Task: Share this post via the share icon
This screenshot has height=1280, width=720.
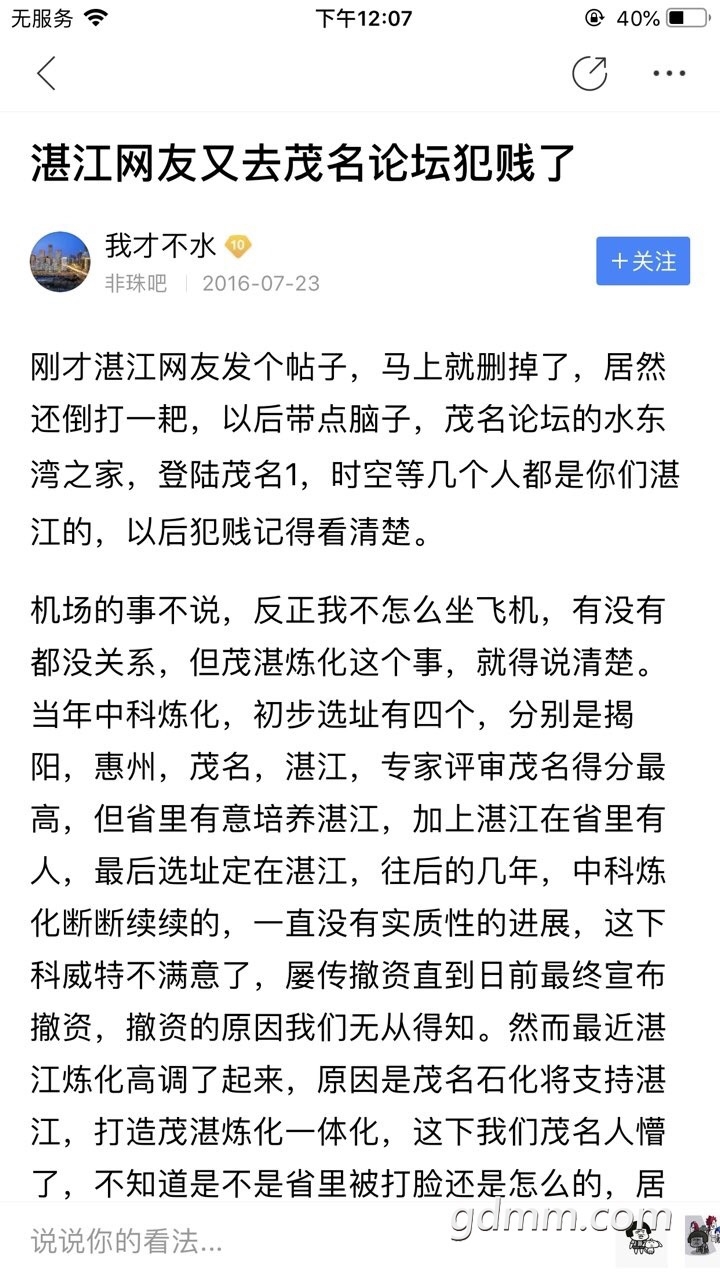Action: coord(589,73)
